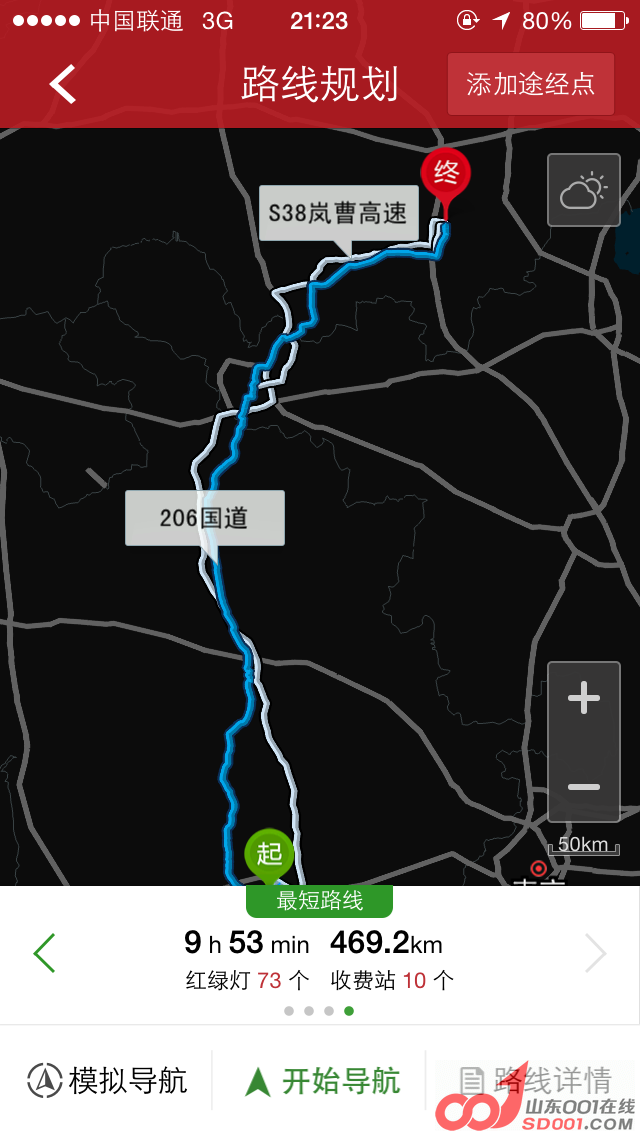The height and width of the screenshot is (1136, 640).
Task: Tap 开始导航 to begin navigation
Action: coord(322,1080)
